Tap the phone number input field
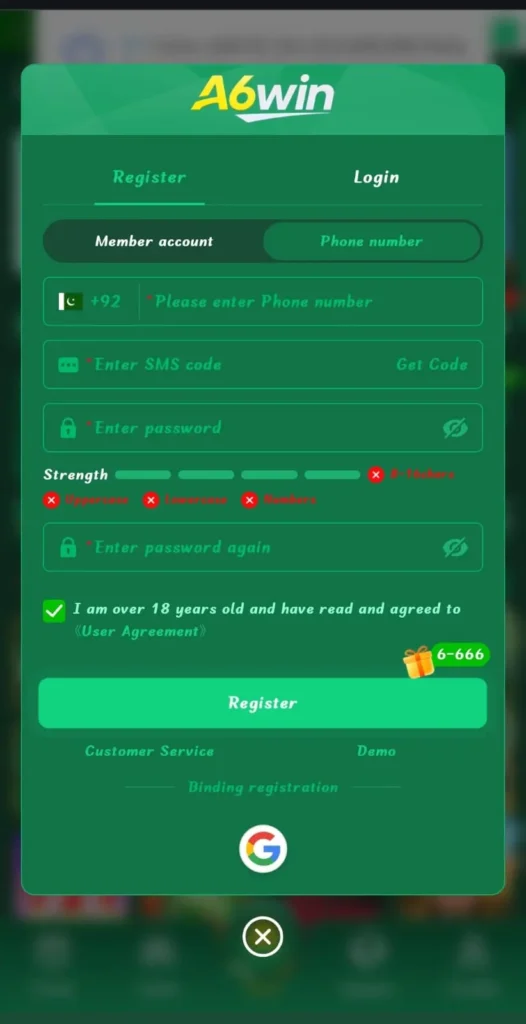Viewport: 526px width, 1024px height. (310, 302)
